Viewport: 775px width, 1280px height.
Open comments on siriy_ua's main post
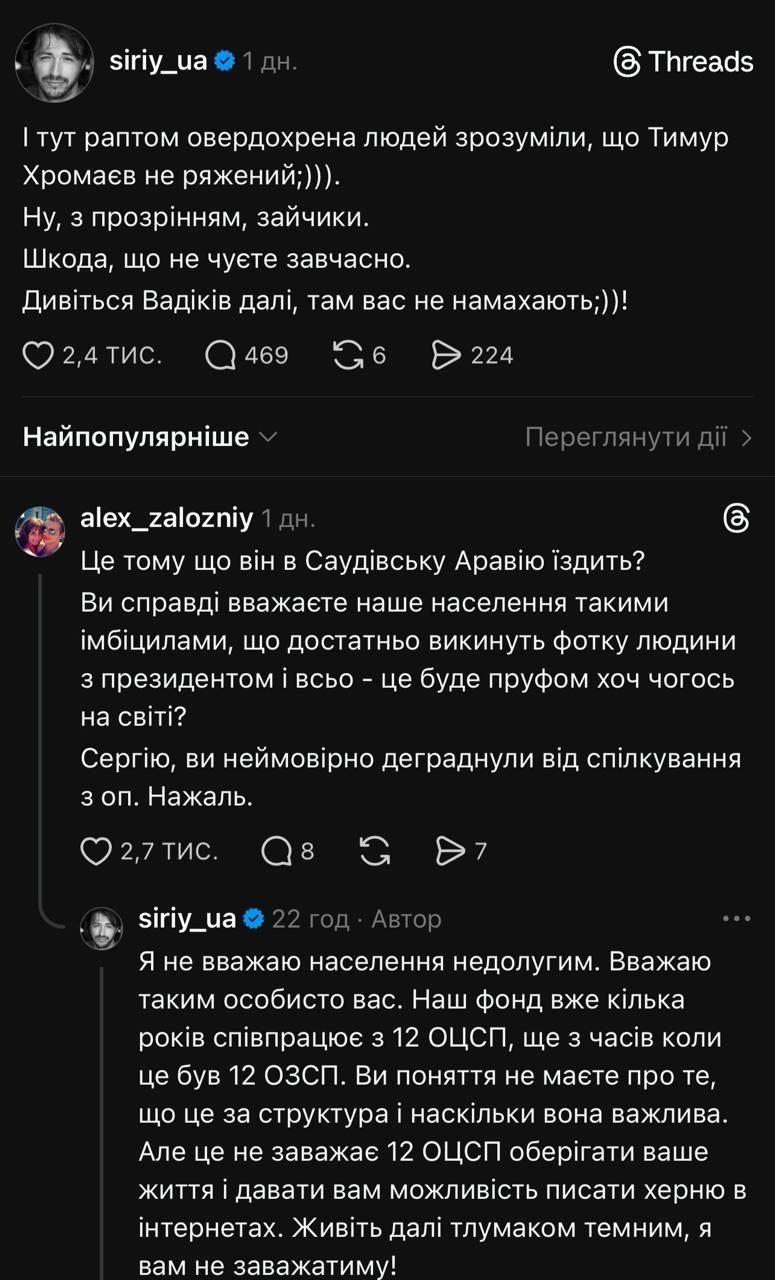pos(221,355)
